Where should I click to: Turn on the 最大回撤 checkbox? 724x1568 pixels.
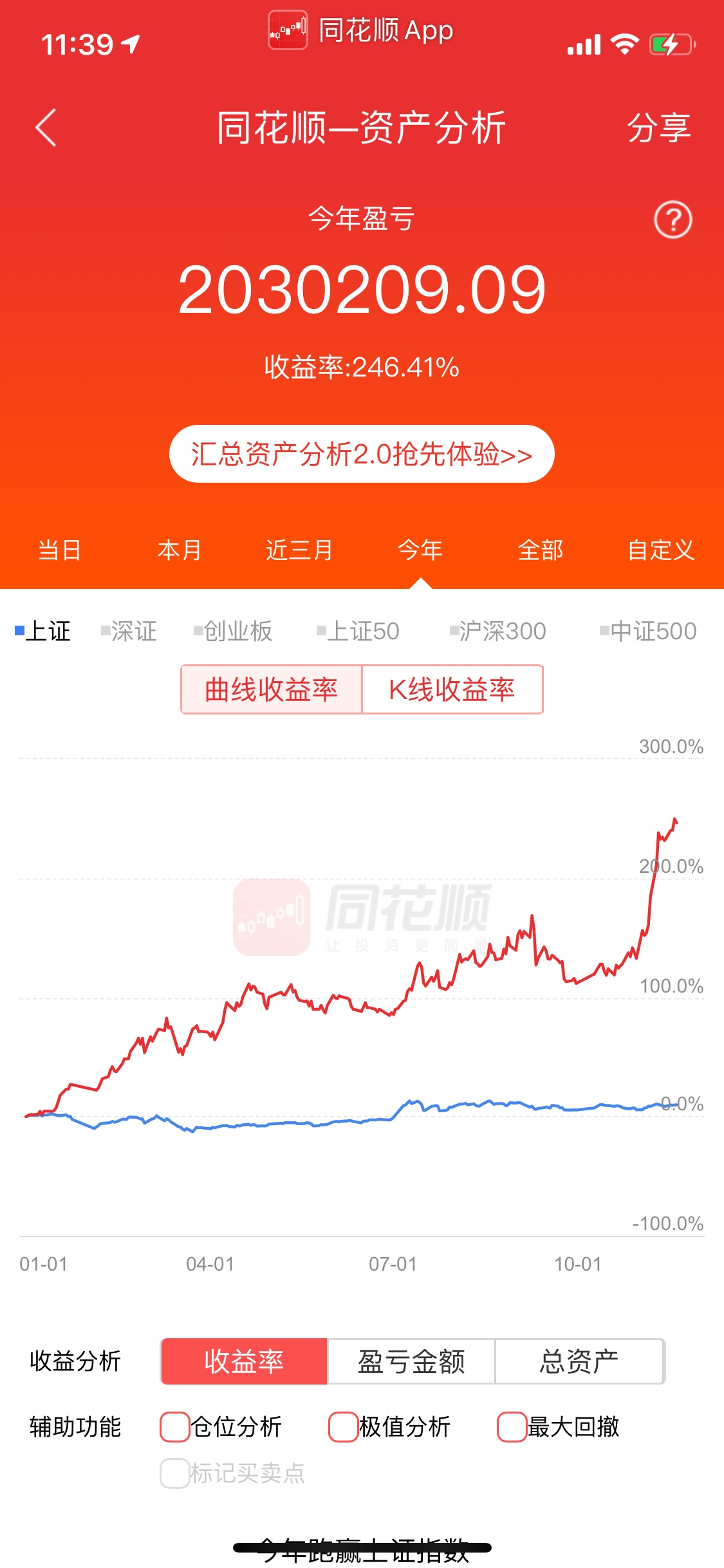(512, 1427)
